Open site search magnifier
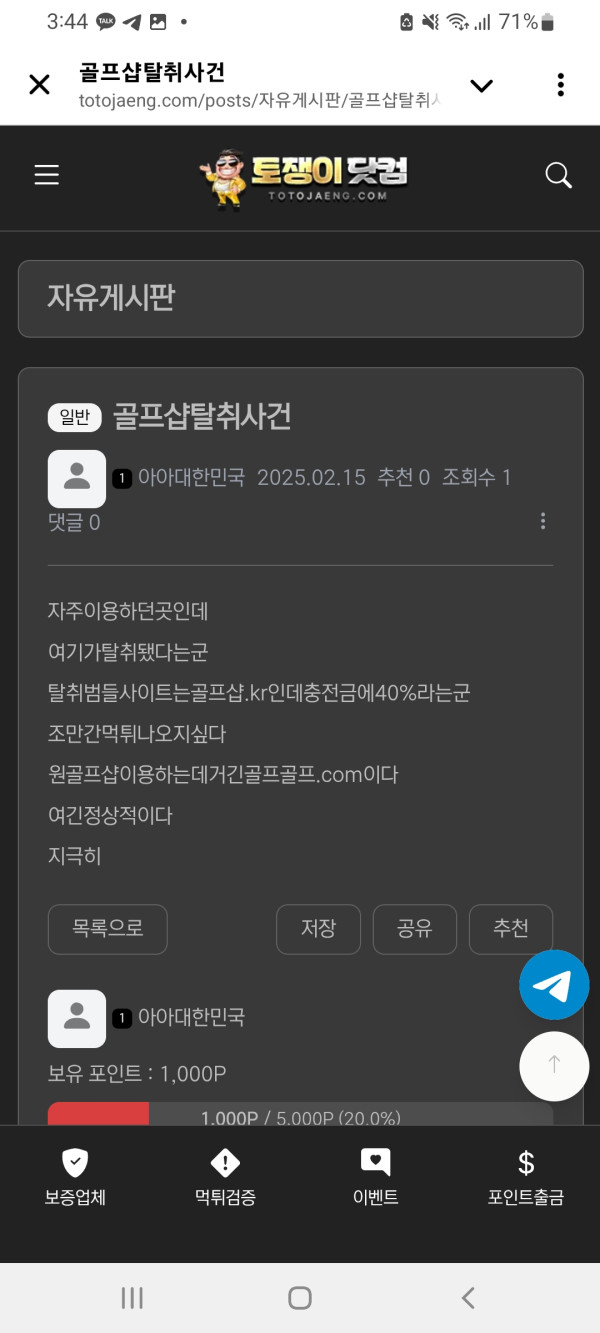The height and width of the screenshot is (1333, 600). point(558,175)
